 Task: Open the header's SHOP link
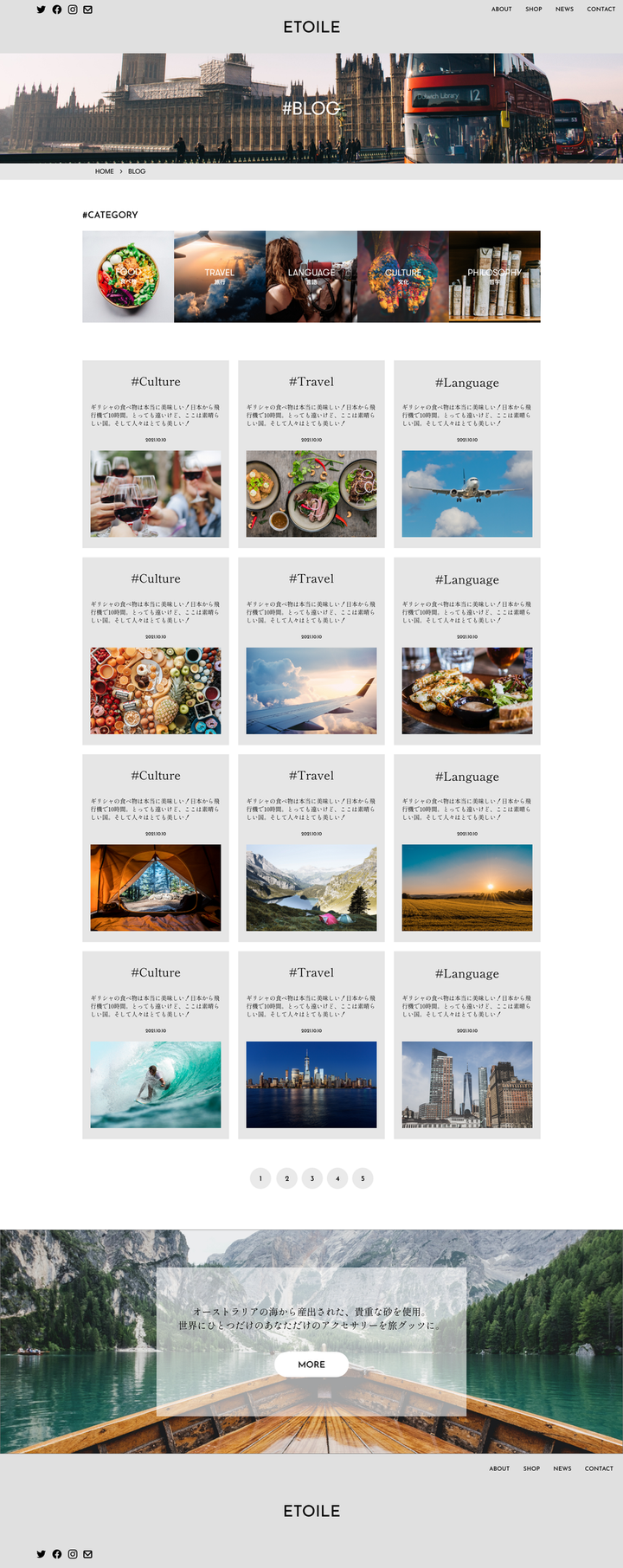click(534, 10)
